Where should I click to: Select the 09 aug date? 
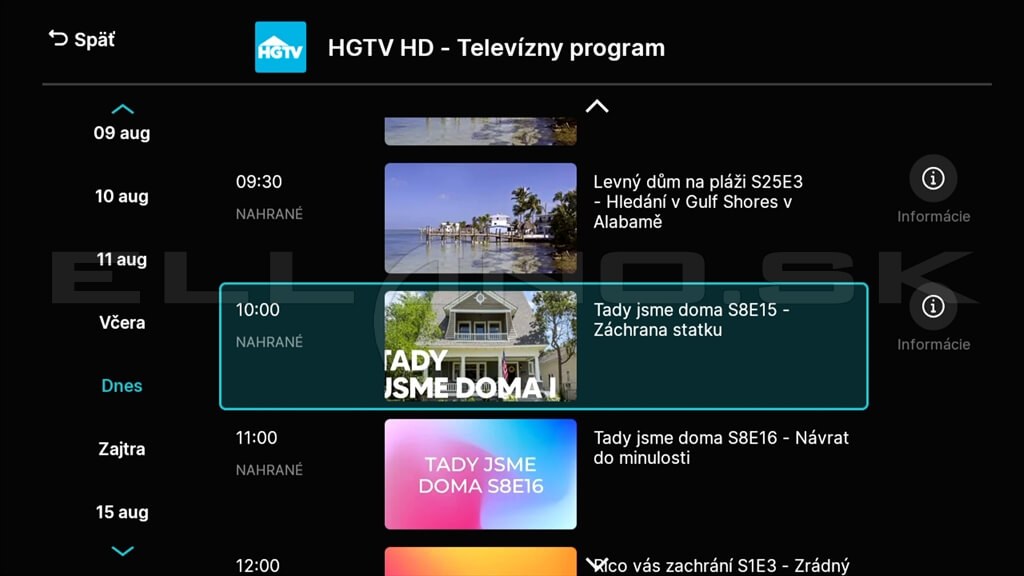[122, 133]
